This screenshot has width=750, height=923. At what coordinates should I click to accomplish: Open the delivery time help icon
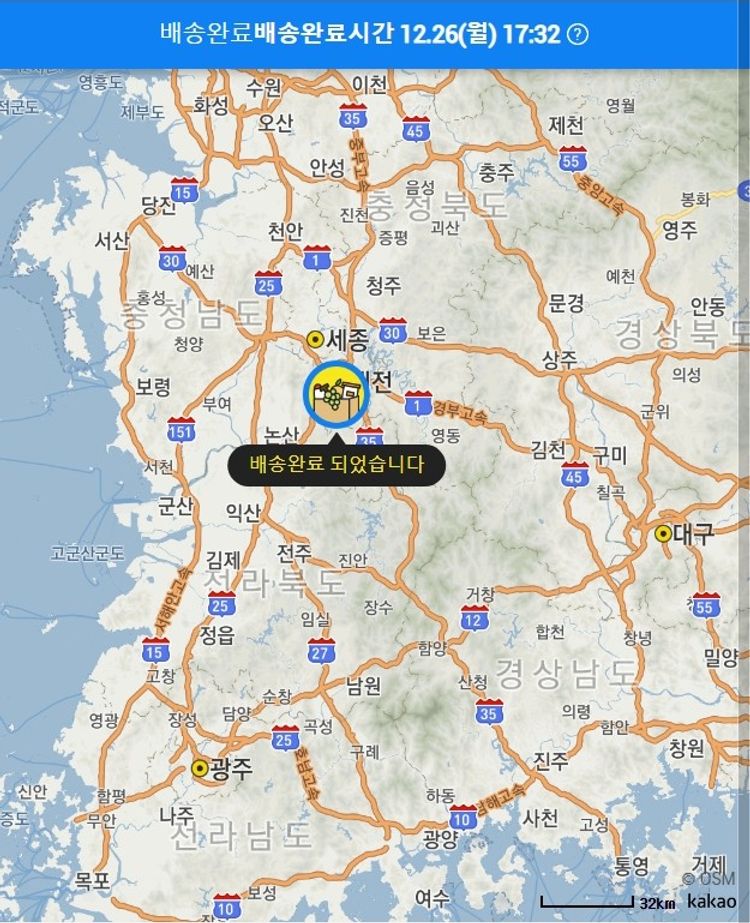tap(577, 34)
